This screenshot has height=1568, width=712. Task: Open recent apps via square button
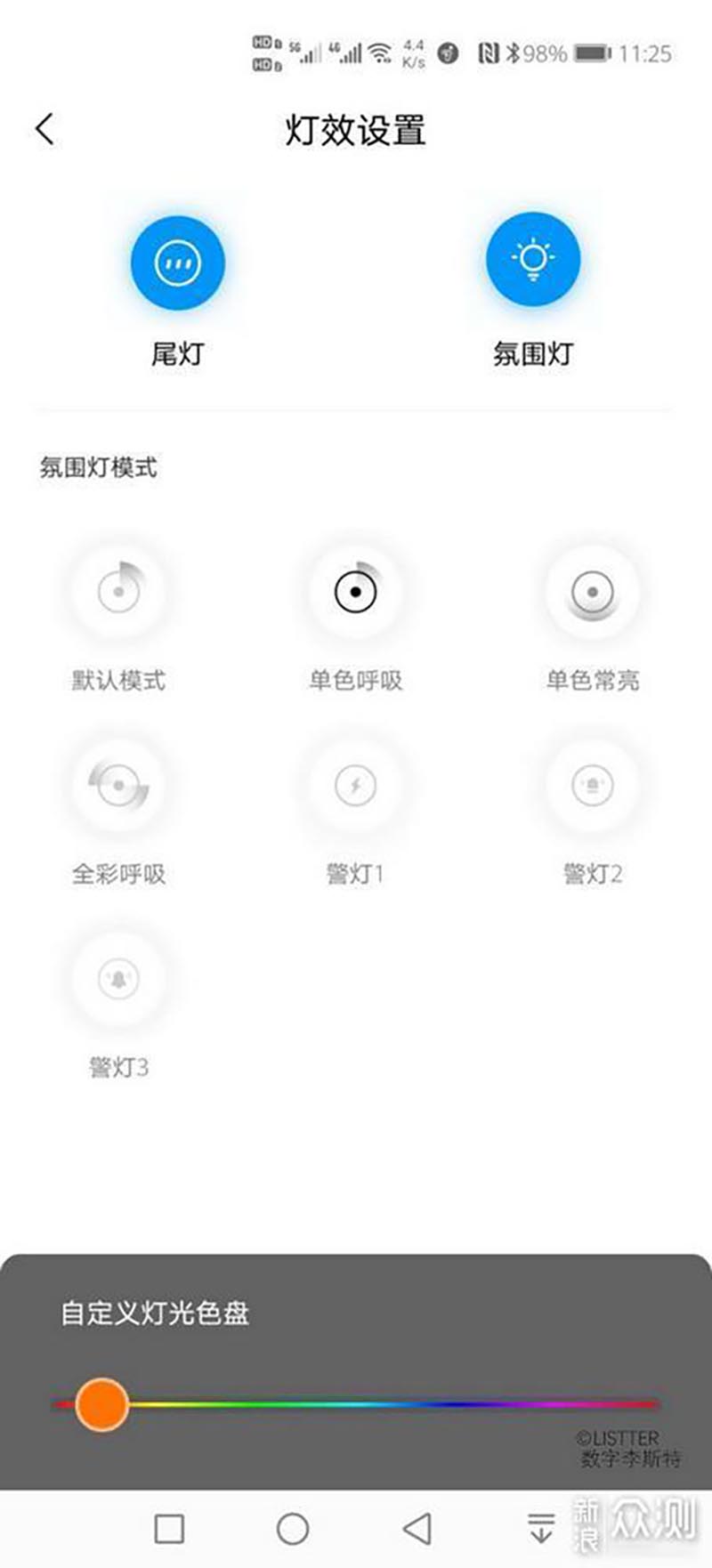[169, 1529]
